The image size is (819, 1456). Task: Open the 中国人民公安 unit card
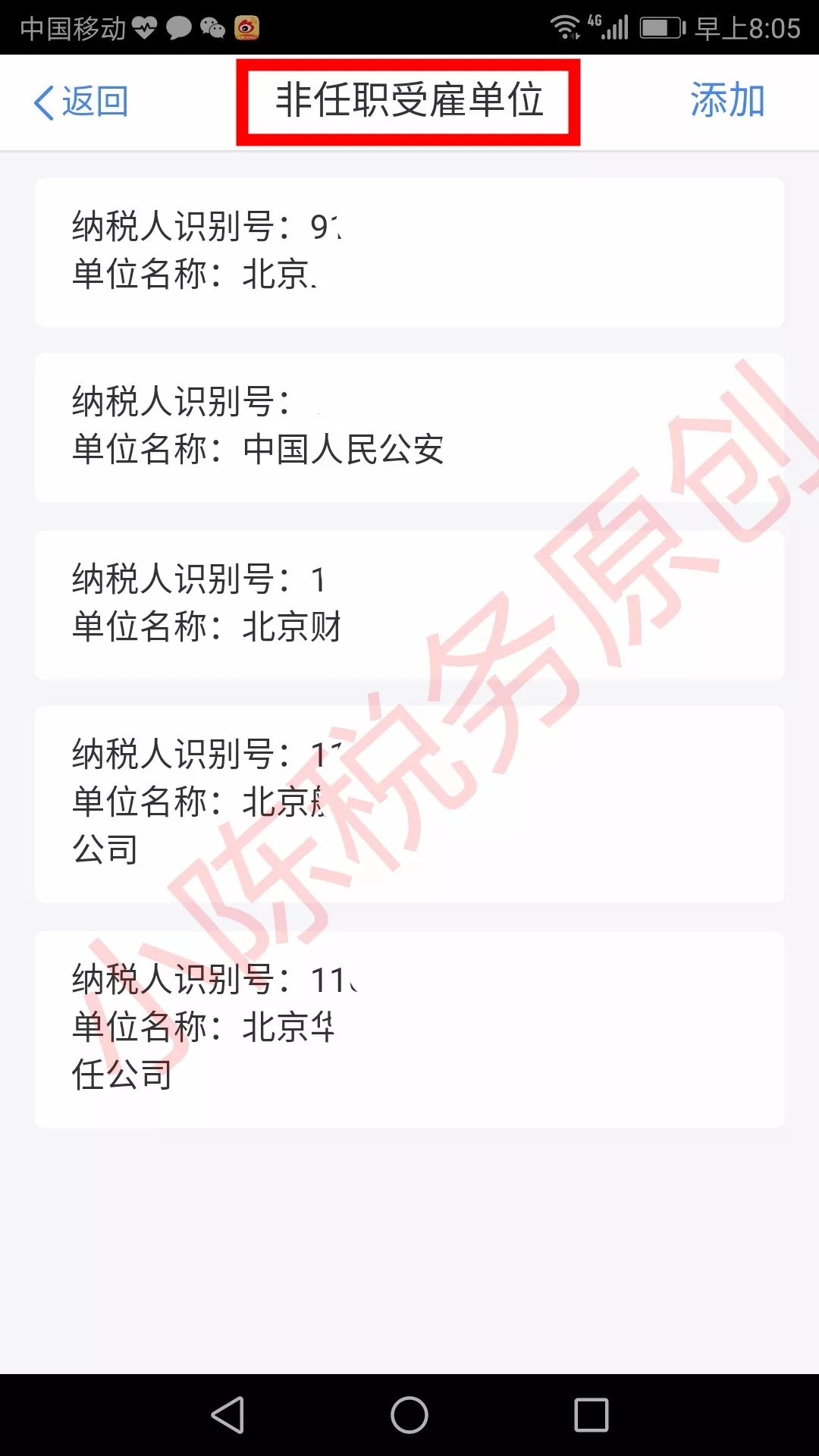tap(409, 427)
